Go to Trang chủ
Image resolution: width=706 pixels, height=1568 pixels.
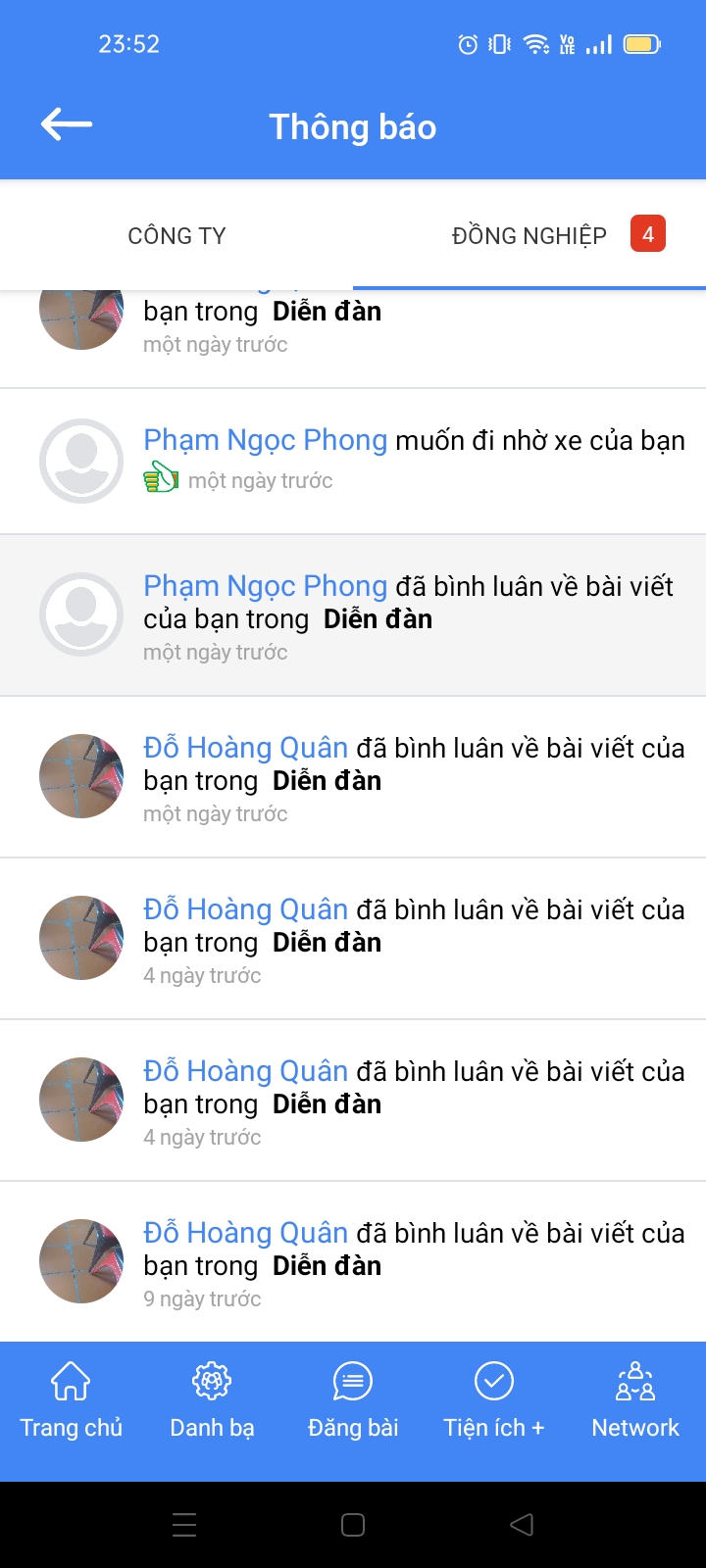click(x=71, y=1401)
